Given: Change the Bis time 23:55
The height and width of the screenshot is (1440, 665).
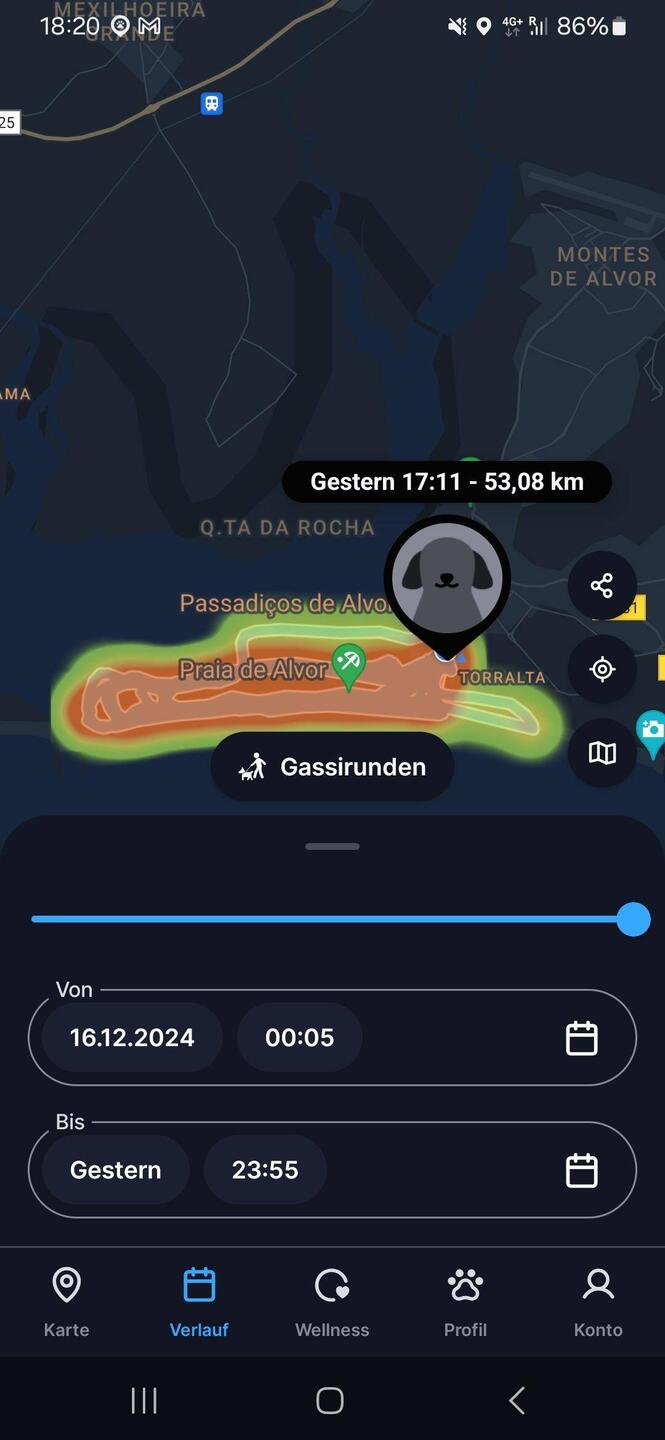Looking at the screenshot, I should point(265,1170).
